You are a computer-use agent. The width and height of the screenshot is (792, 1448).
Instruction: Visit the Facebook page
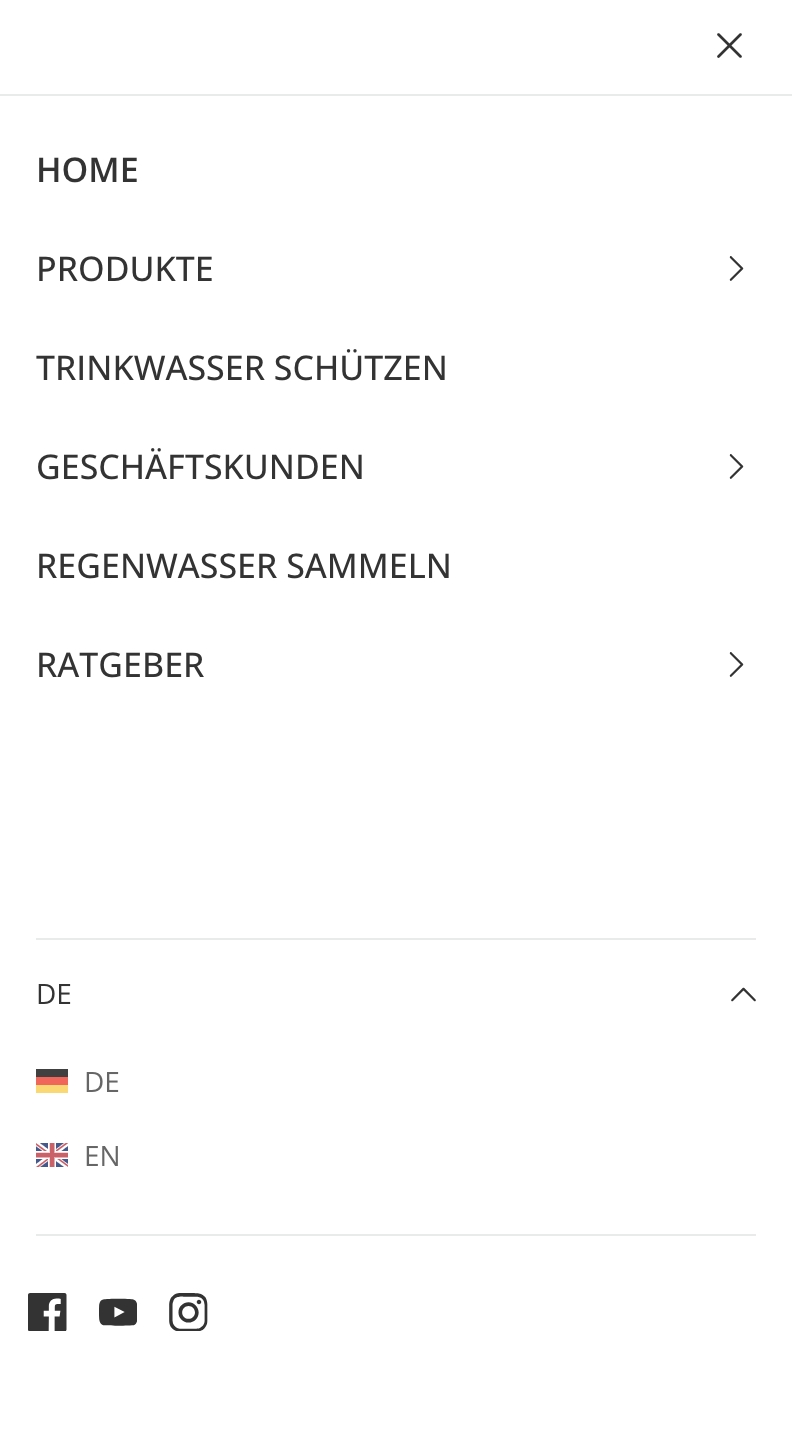point(47,1312)
